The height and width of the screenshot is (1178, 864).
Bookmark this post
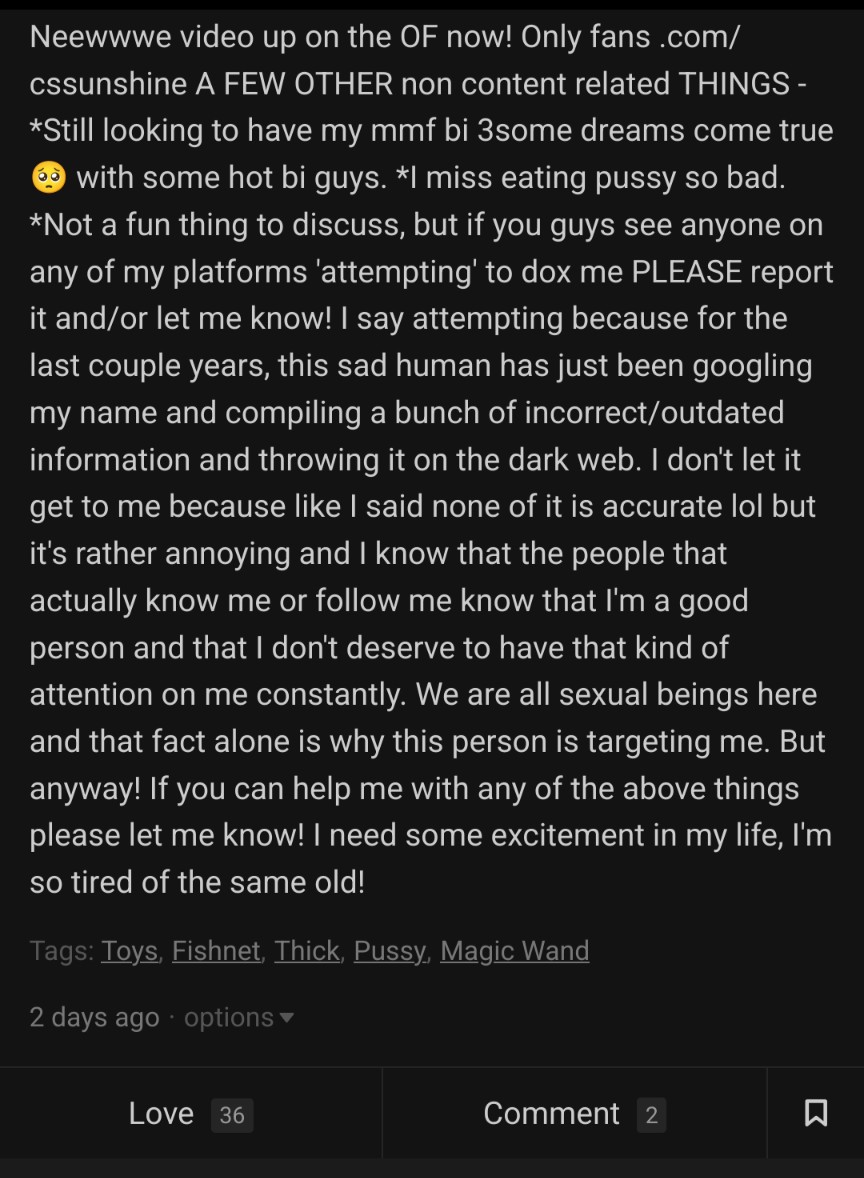(x=815, y=1113)
